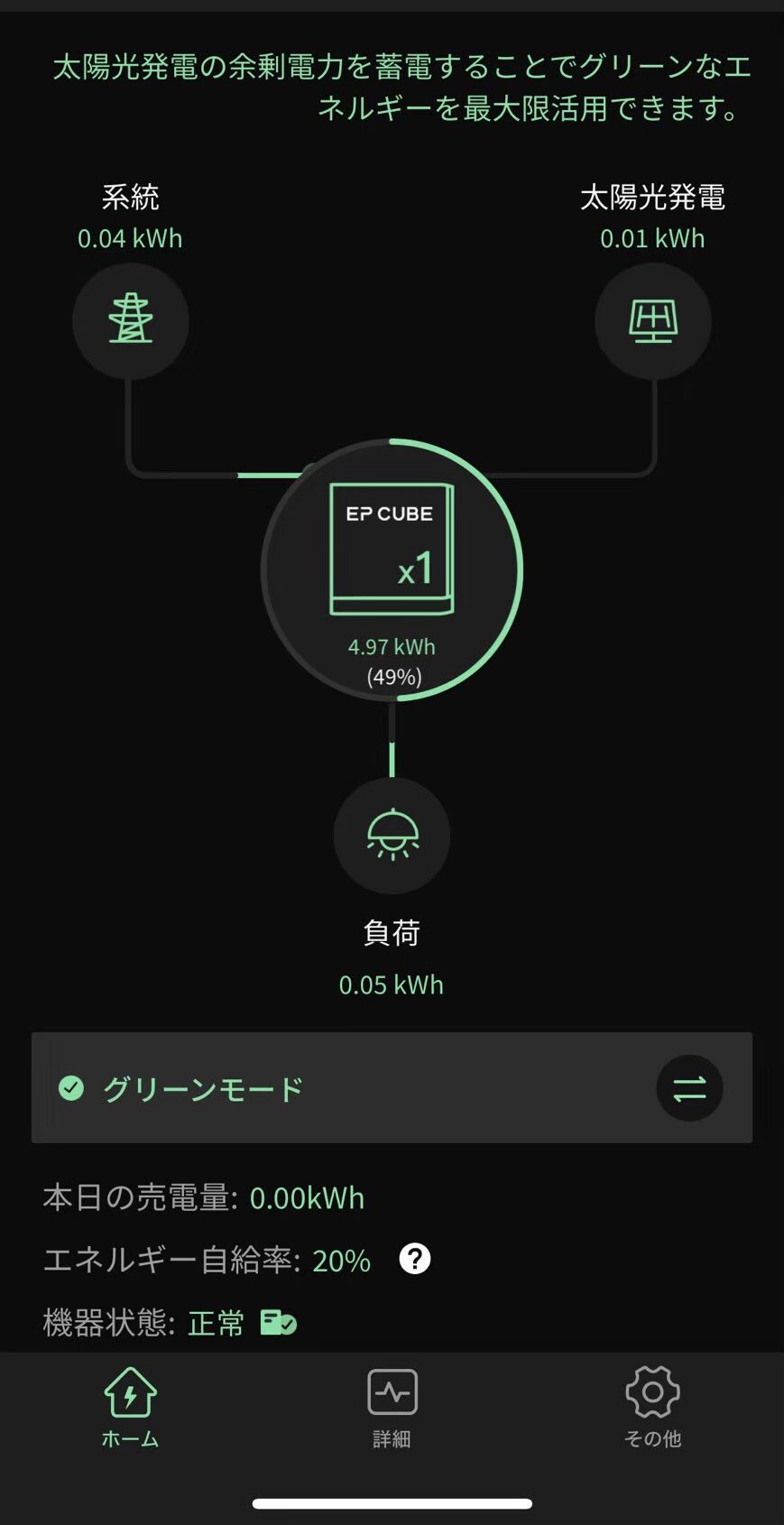Tap the 負荷 load lamp icon
This screenshot has height=1525, width=784.
pos(392,836)
